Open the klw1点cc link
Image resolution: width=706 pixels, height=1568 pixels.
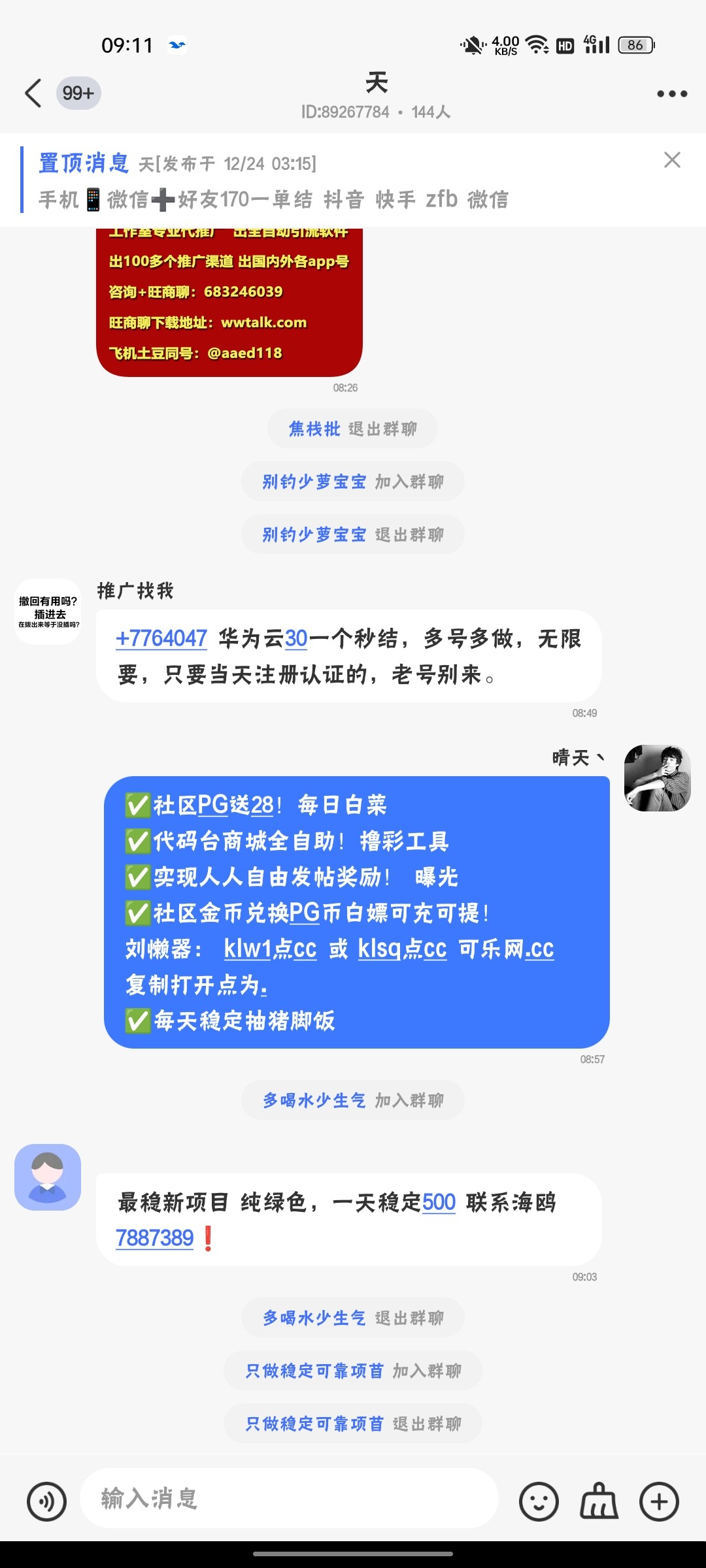click(x=270, y=949)
